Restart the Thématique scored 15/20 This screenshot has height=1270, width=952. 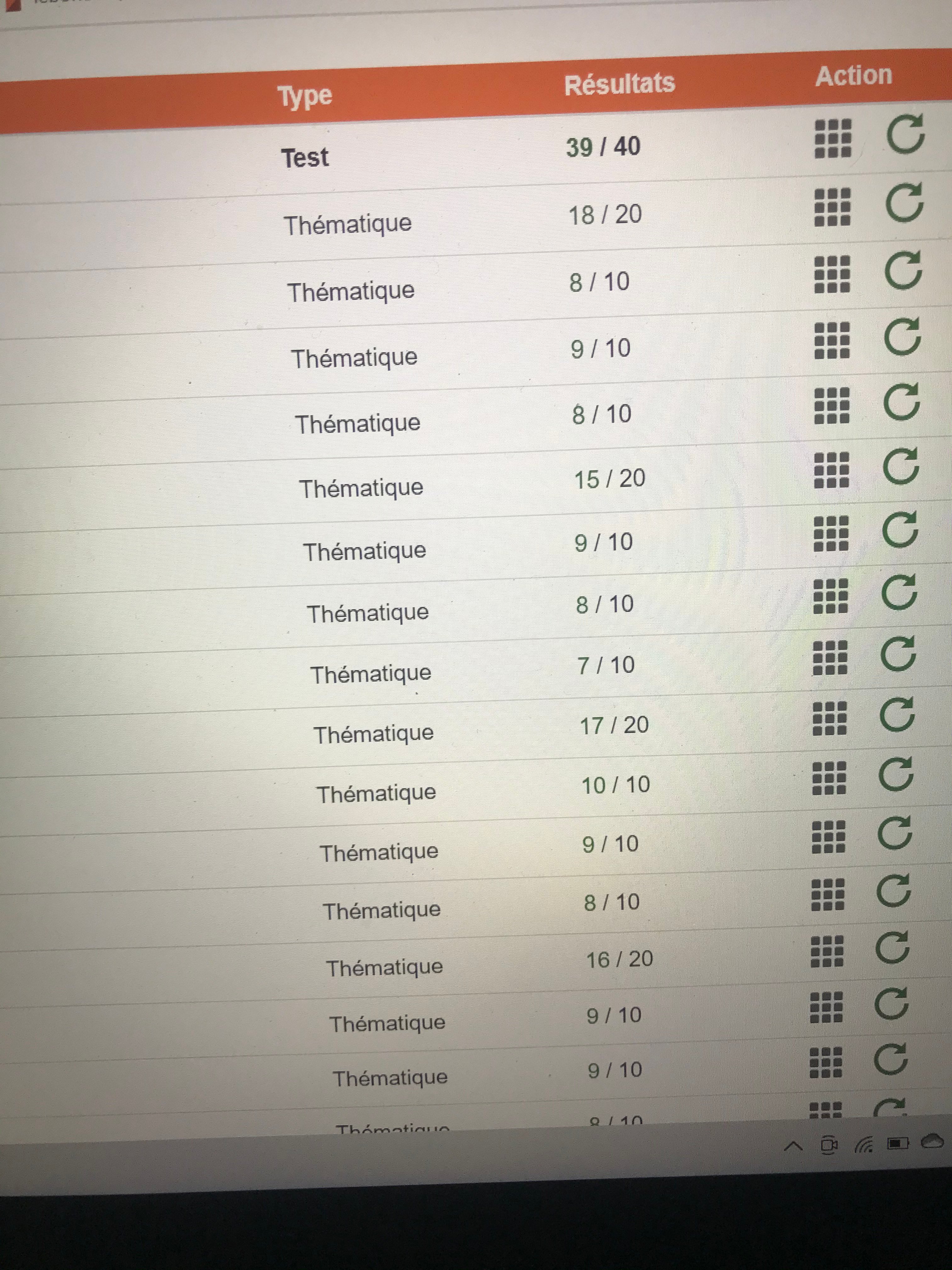coord(900,467)
